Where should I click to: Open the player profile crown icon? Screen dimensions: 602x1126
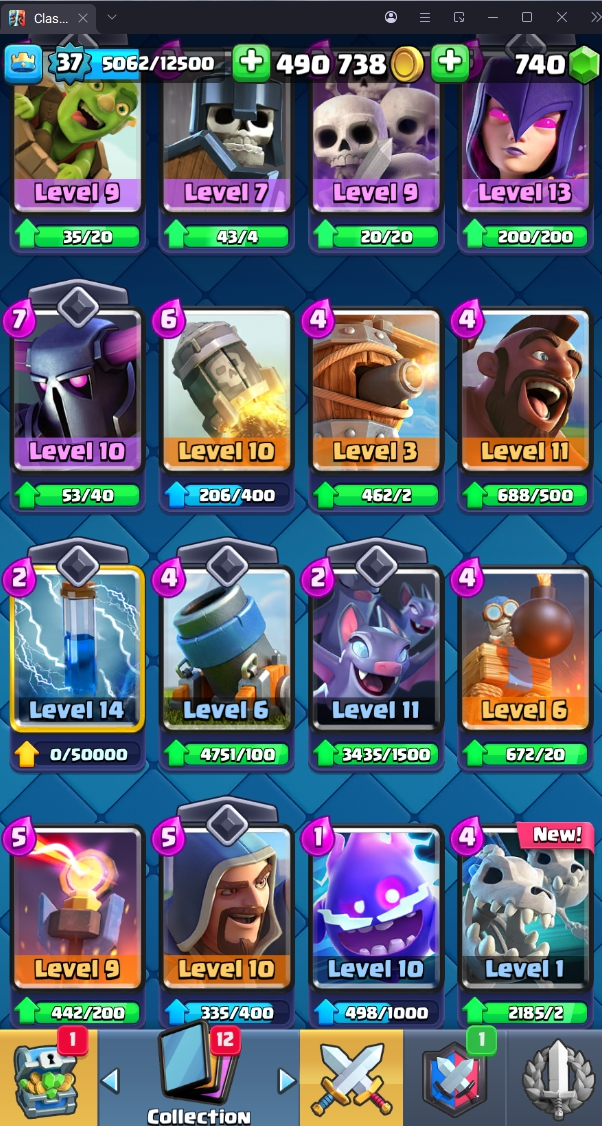click(22, 64)
